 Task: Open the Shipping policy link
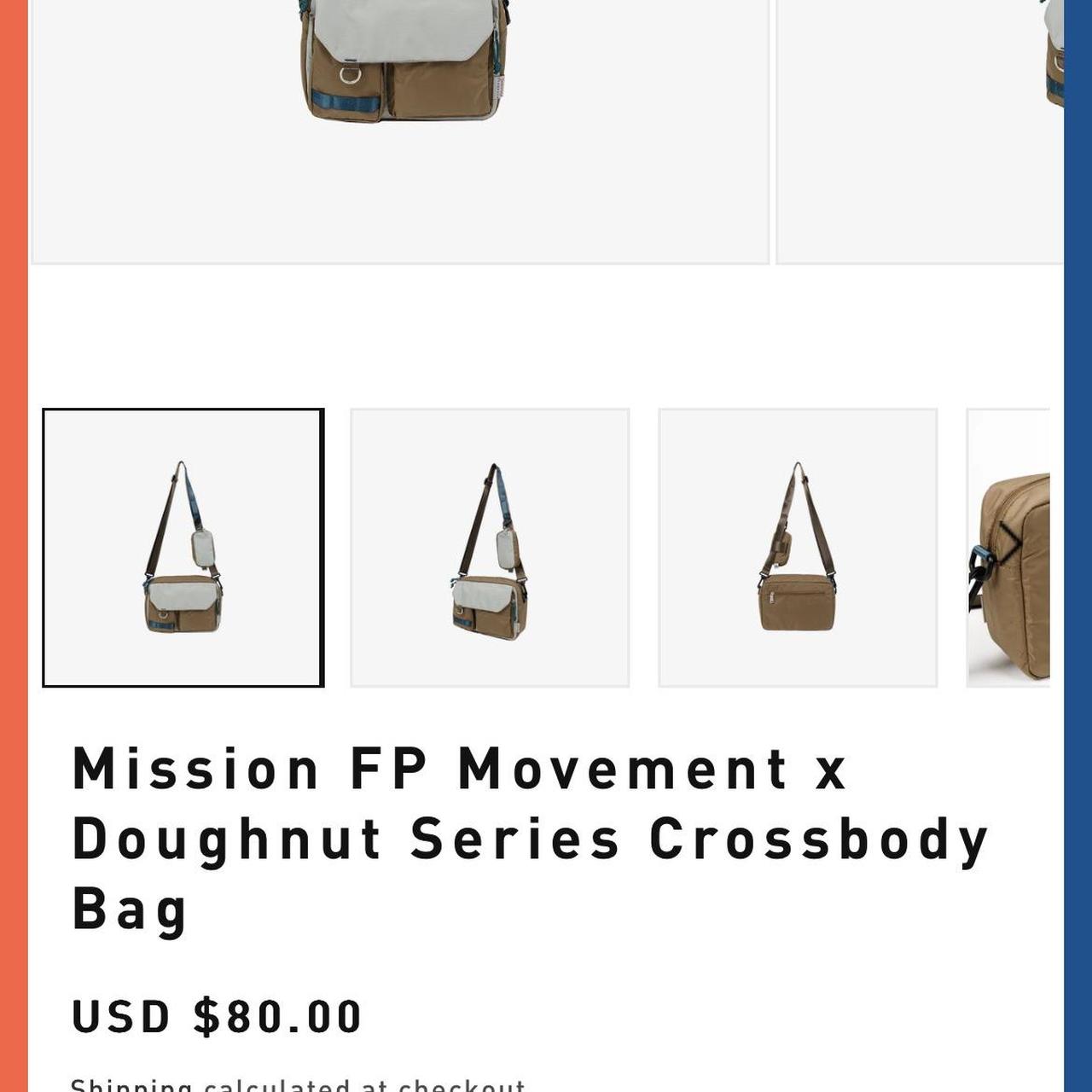(x=131, y=1085)
